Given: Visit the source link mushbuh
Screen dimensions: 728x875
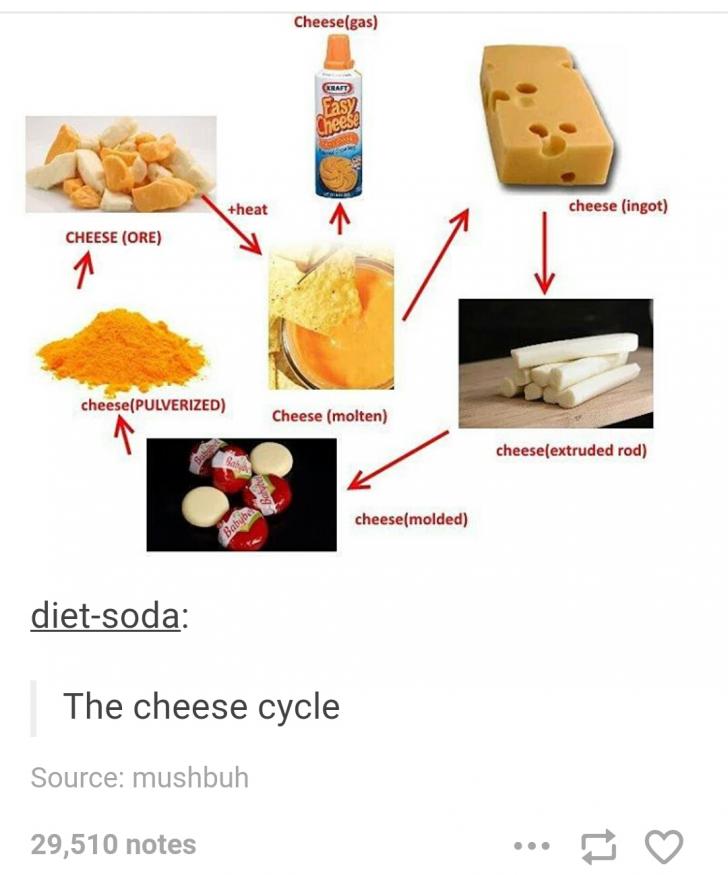Looking at the screenshot, I should [162, 774].
